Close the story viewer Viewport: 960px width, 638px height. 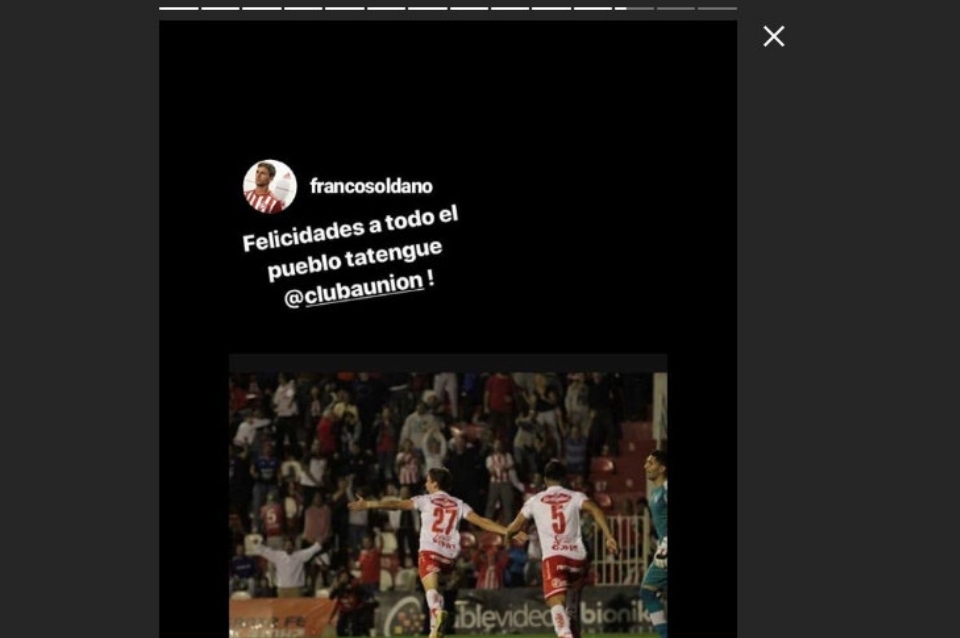pos(773,37)
